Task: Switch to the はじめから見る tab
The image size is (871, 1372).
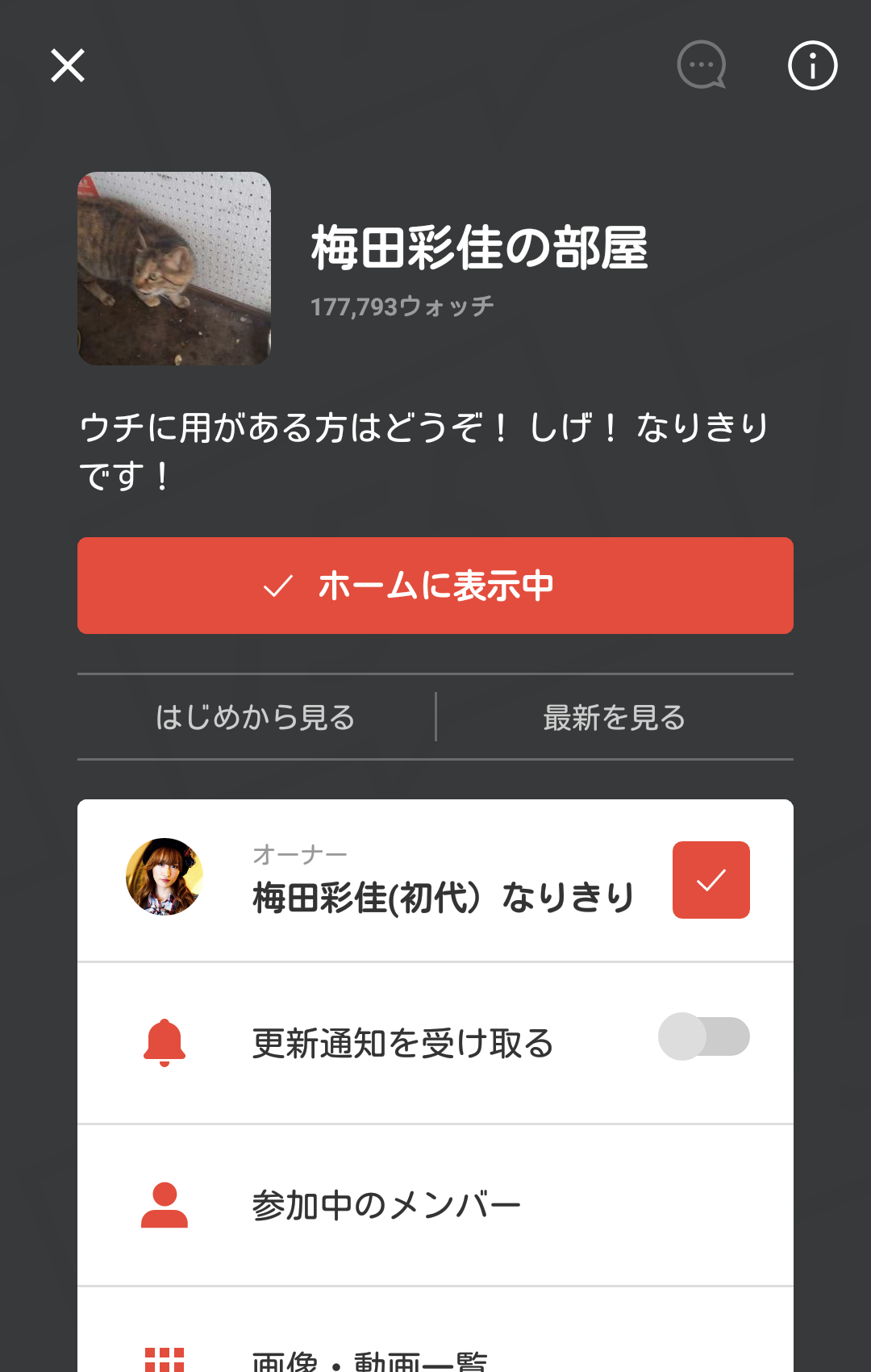Action: [255, 719]
